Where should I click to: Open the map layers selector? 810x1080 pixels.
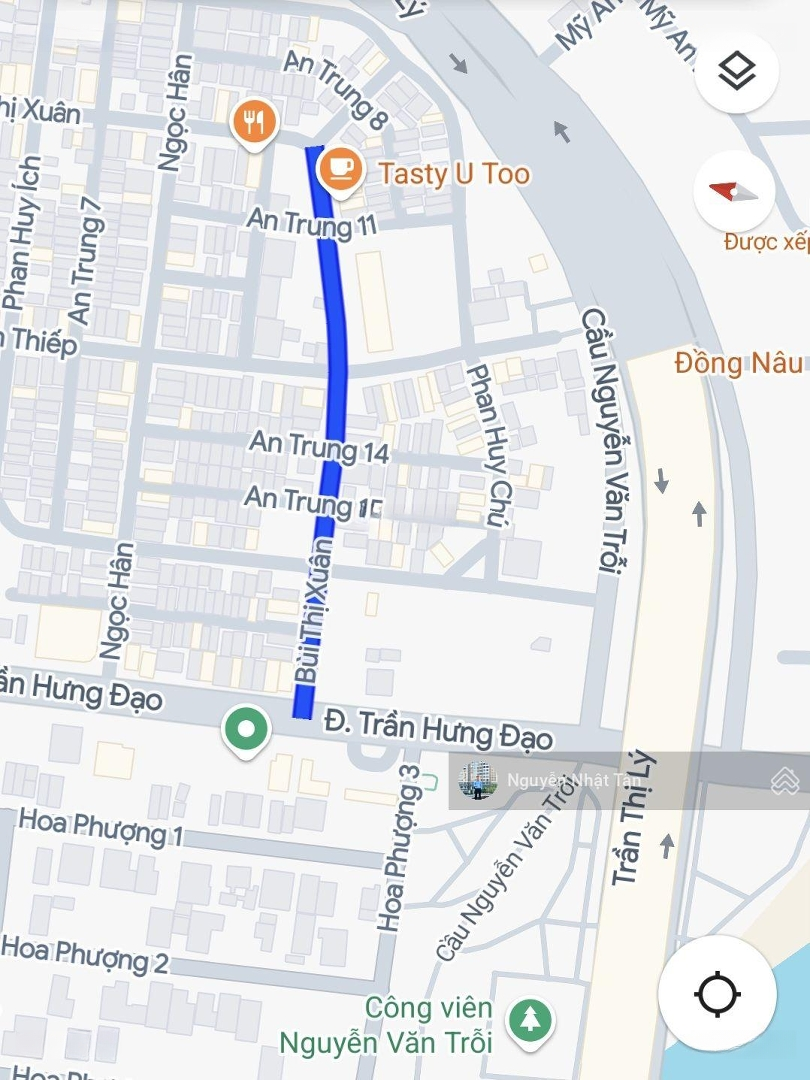[737, 71]
